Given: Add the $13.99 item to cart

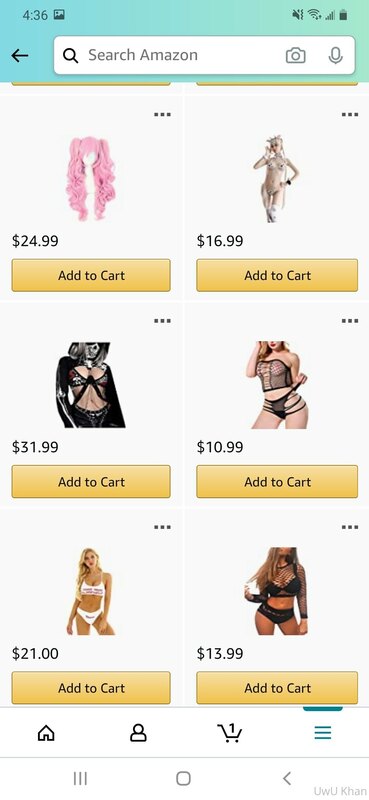Looking at the screenshot, I should [277, 688].
